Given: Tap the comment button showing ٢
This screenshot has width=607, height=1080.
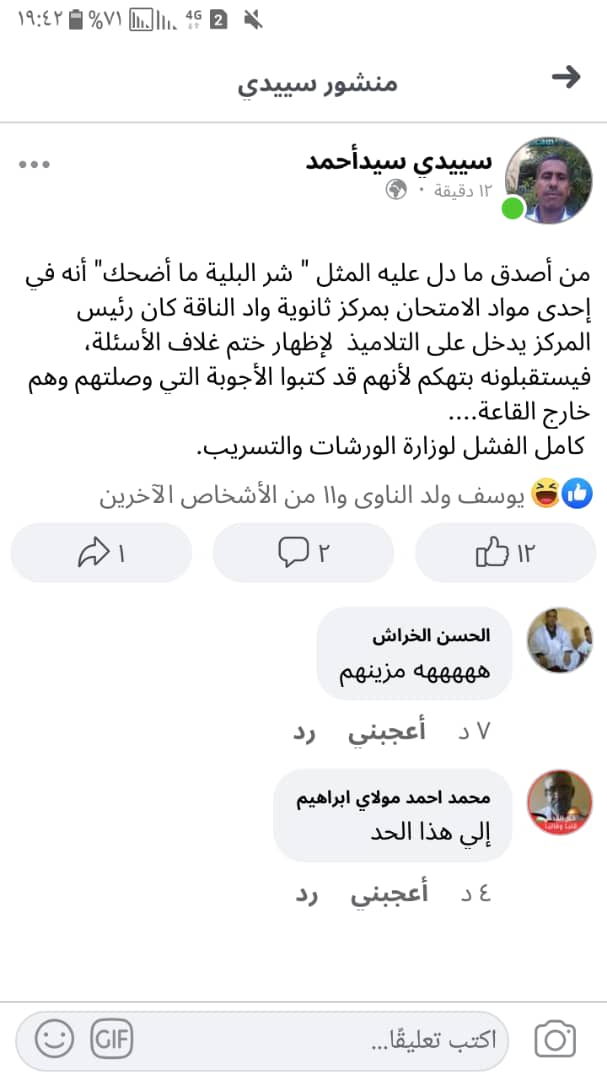Looking at the screenshot, I should [303, 552].
